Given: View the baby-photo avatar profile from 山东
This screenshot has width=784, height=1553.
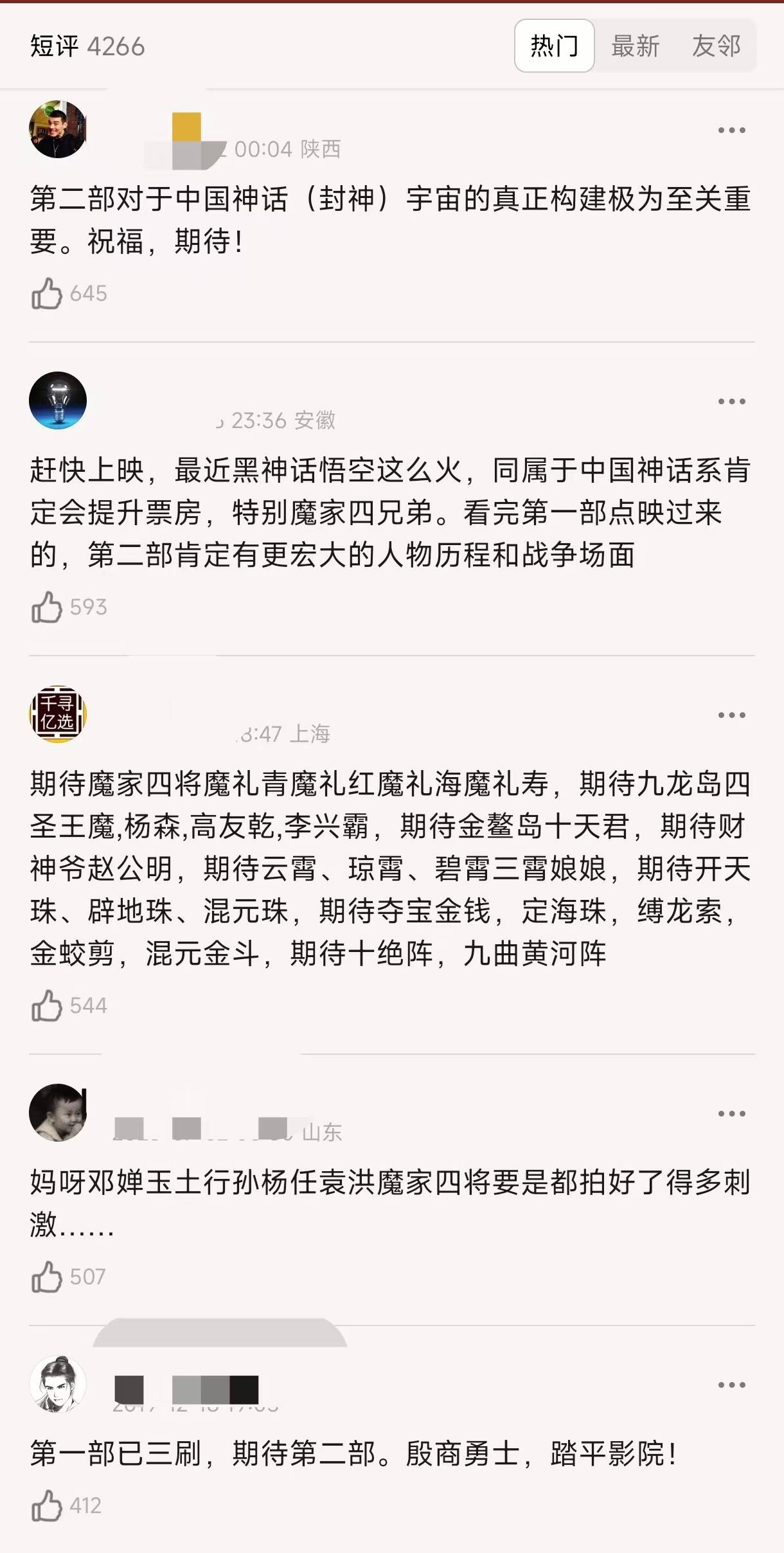Looking at the screenshot, I should [58, 1113].
